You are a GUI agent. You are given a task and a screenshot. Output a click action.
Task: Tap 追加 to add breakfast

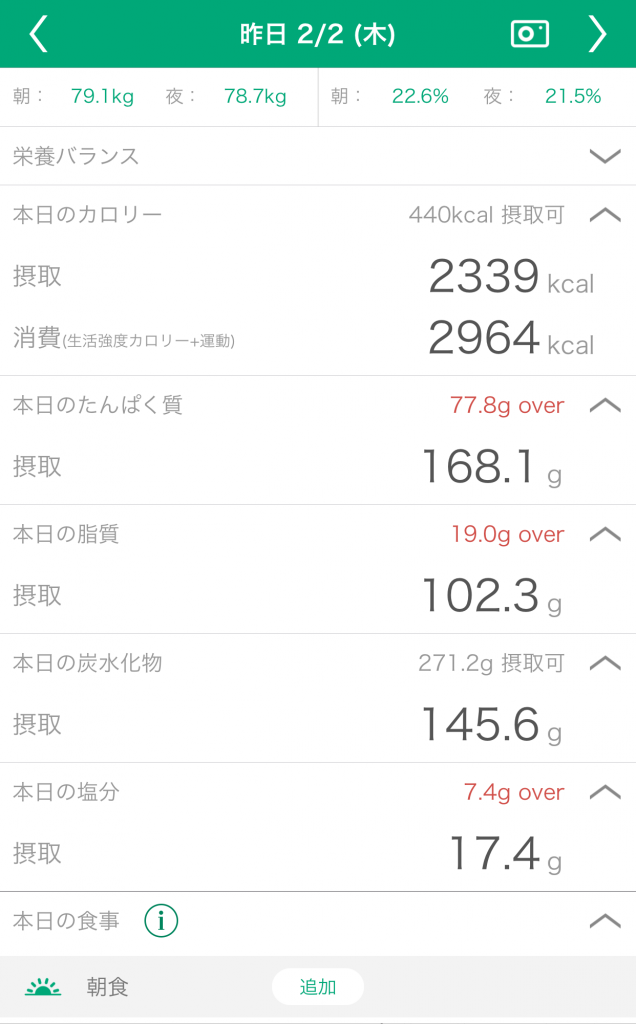(x=318, y=987)
